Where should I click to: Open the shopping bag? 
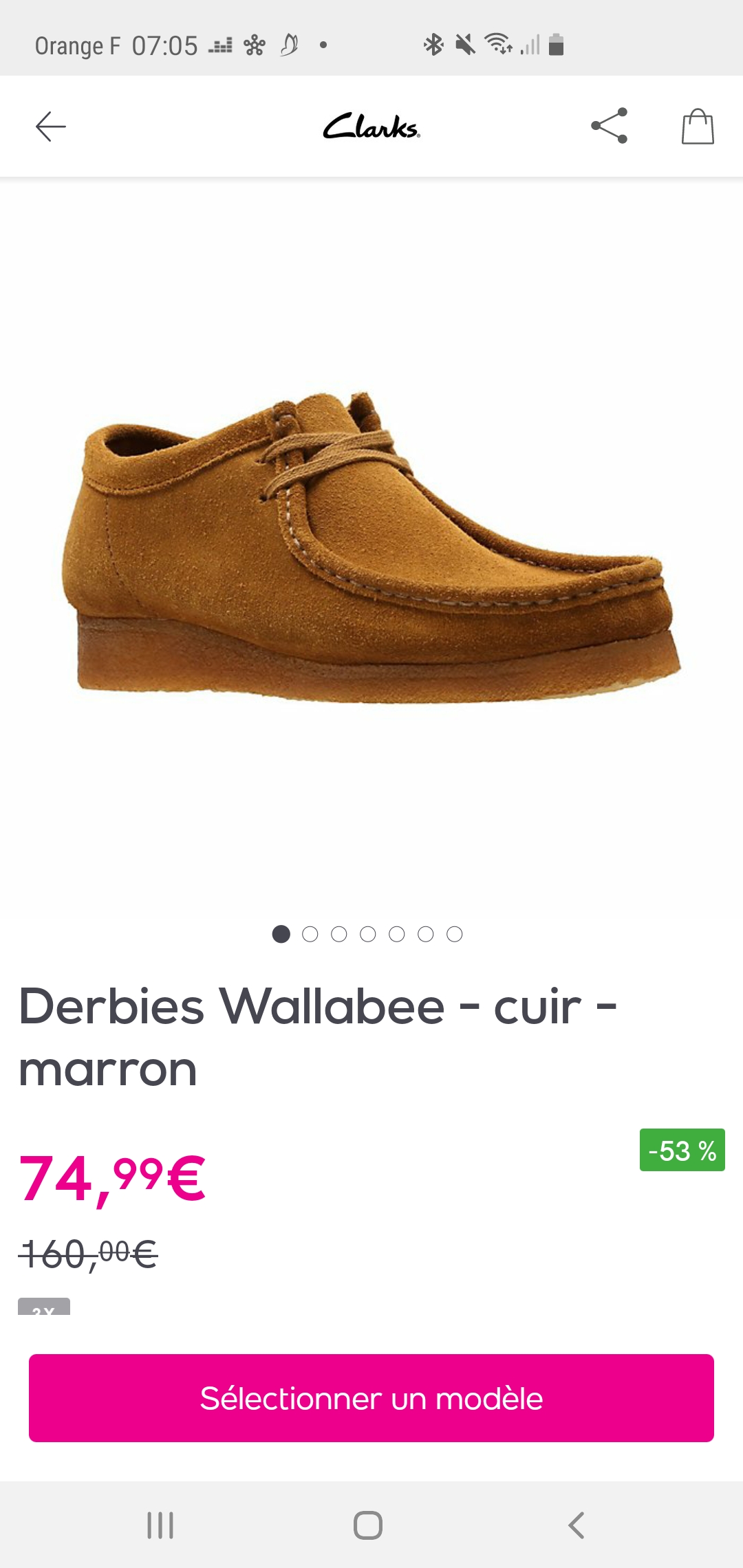698,127
